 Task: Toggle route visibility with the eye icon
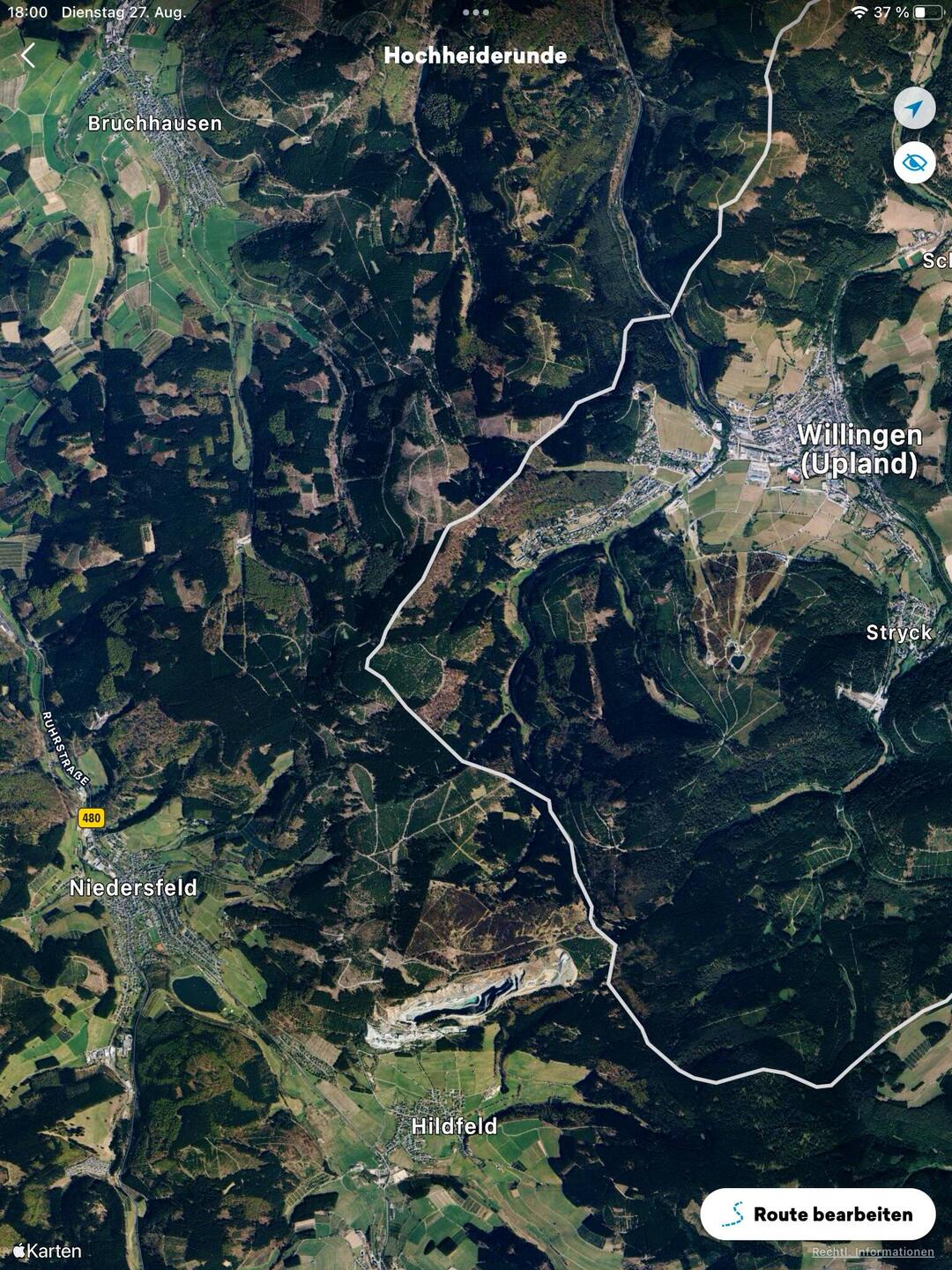(914, 163)
